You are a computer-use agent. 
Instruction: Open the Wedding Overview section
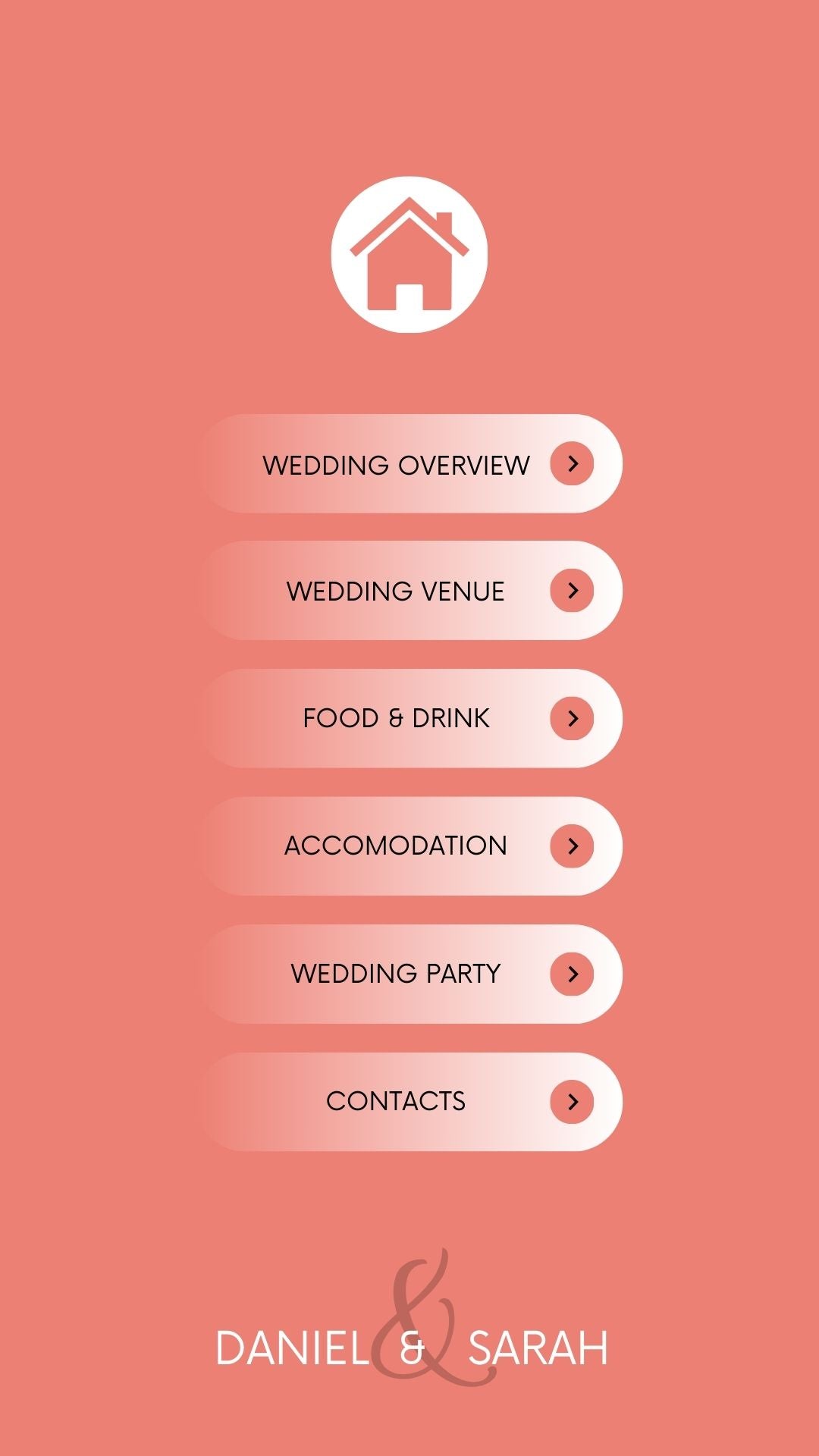(x=411, y=463)
